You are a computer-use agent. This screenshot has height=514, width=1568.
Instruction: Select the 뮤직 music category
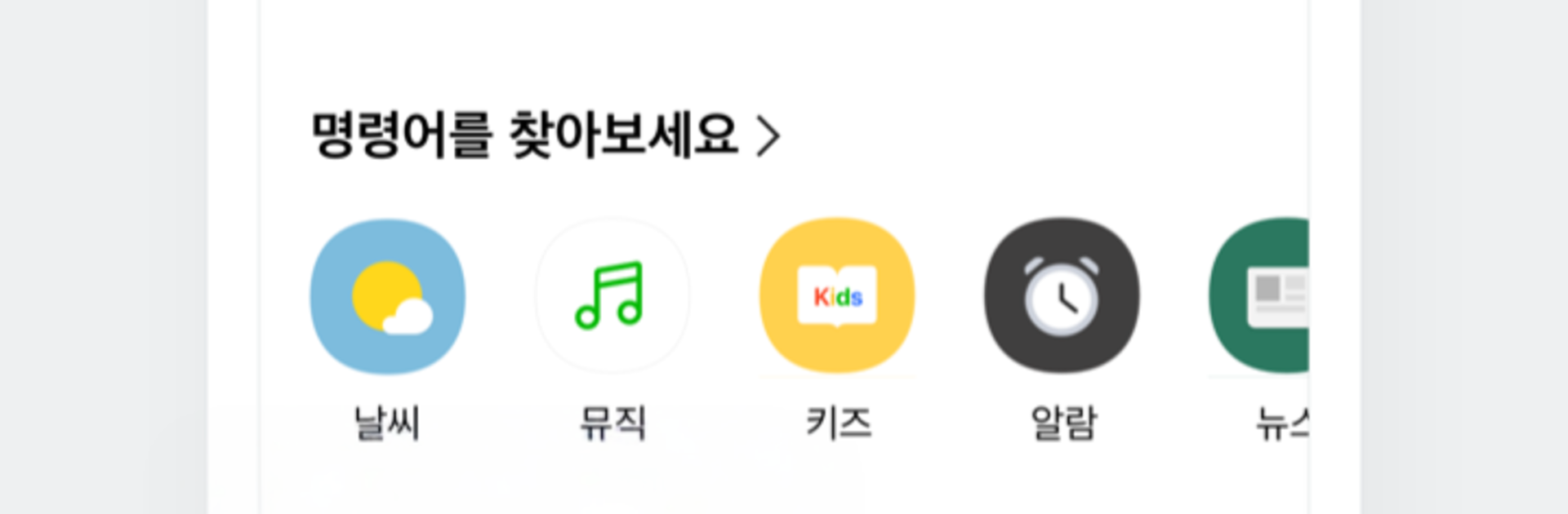pyautogui.click(x=612, y=296)
